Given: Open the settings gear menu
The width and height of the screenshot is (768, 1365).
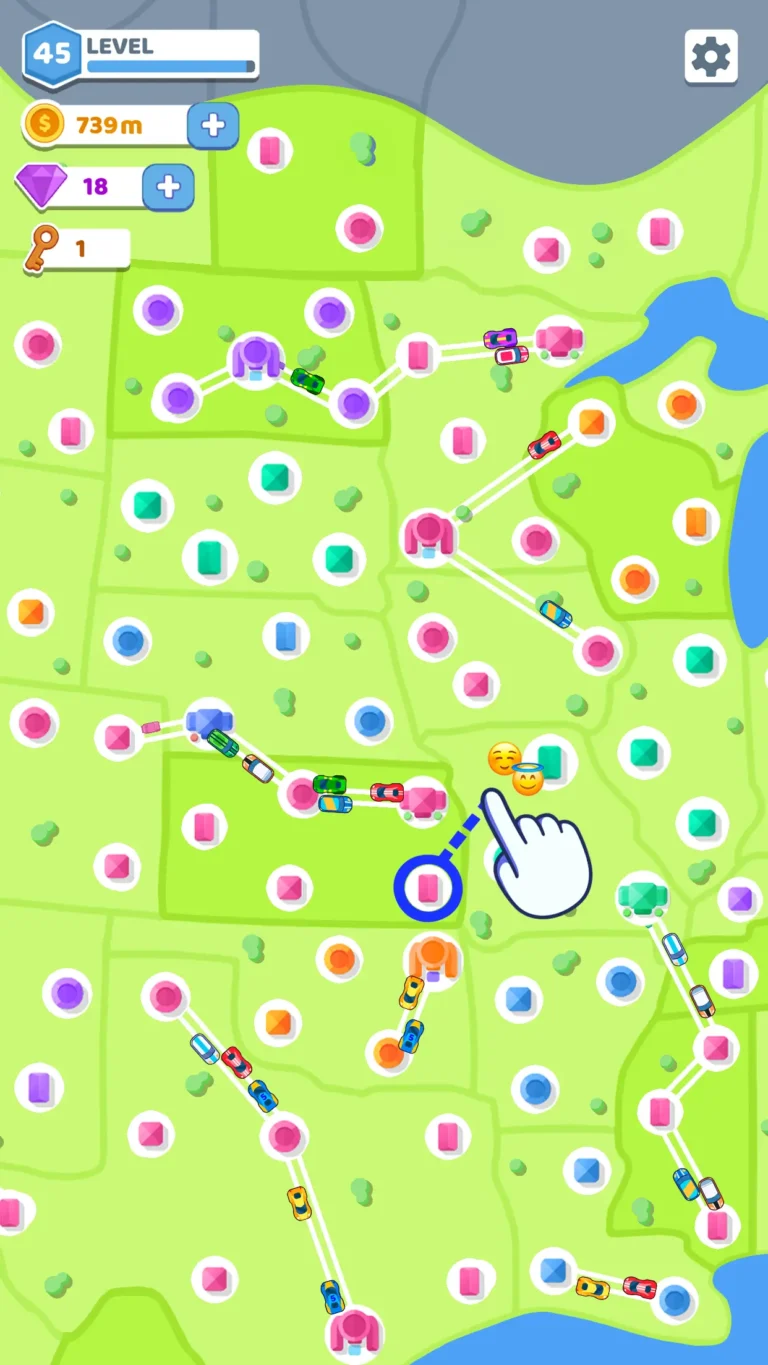Looking at the screenshot, I should pos(711,57).
